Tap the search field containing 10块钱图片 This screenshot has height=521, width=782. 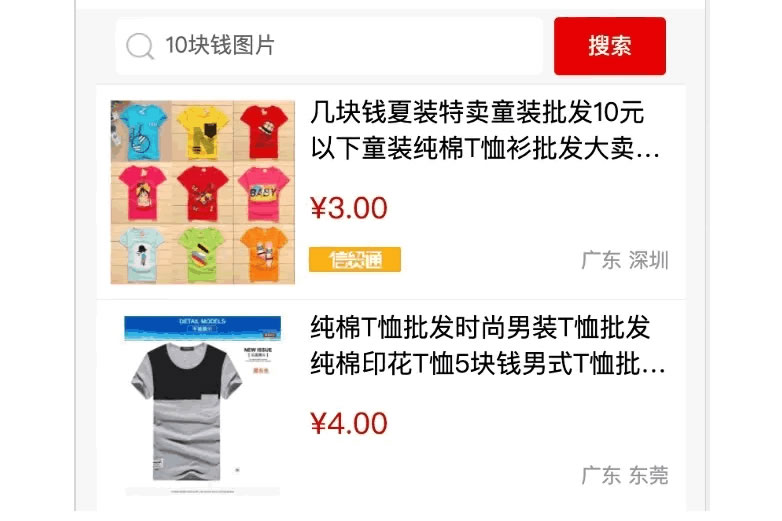pyautogui.click(x=330, y=46)
